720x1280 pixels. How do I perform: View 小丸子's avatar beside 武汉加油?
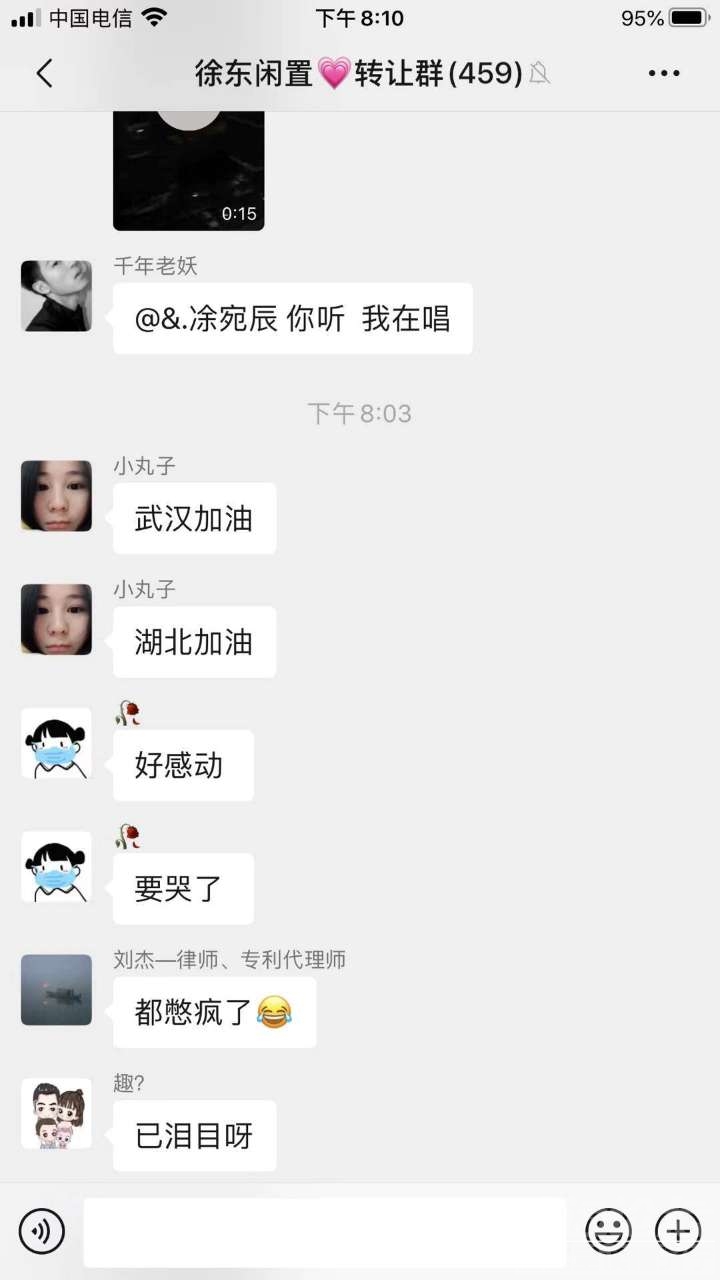coord(56,496)
